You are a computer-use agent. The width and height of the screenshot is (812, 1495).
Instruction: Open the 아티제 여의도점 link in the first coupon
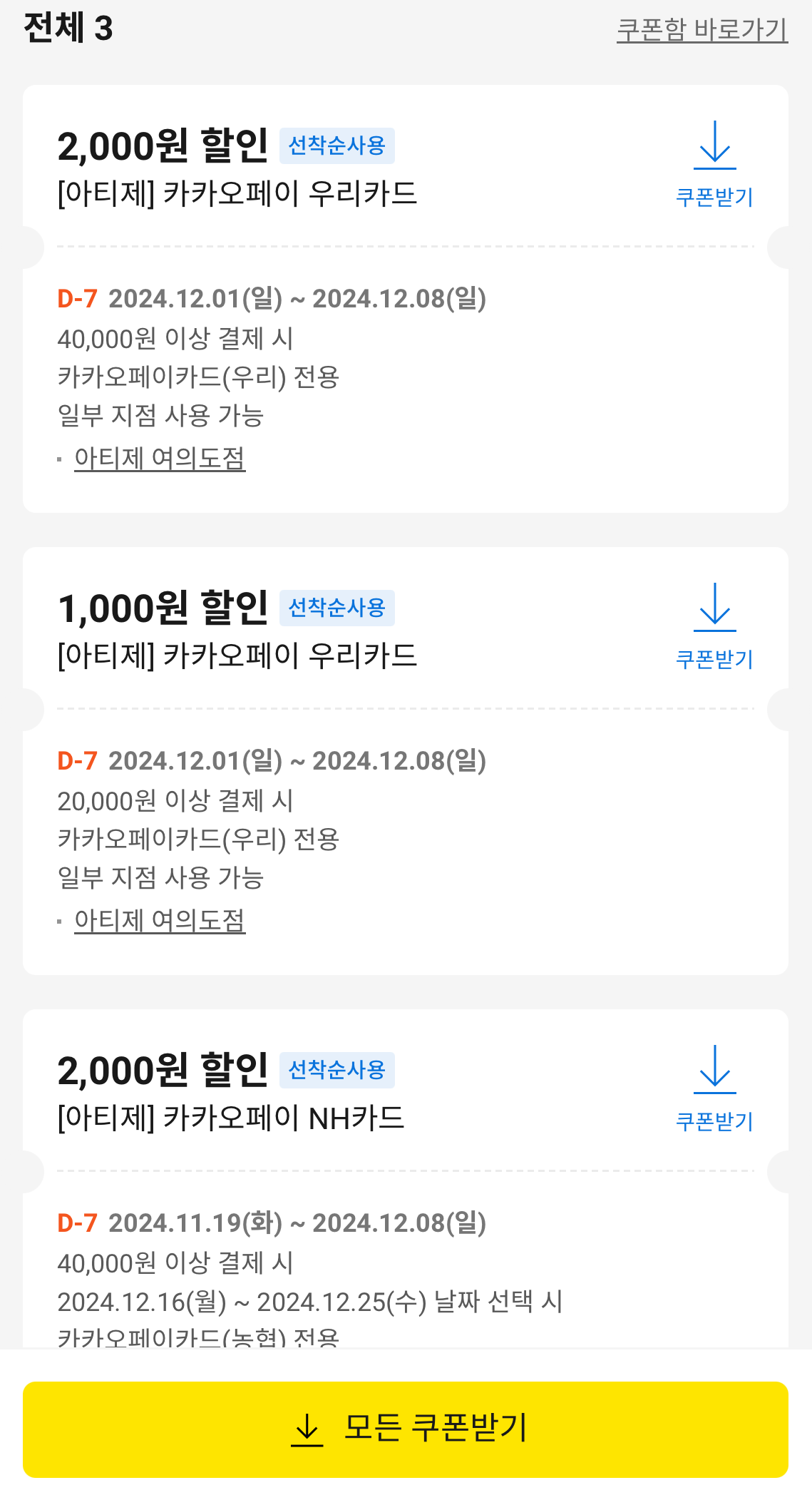pos(160,460)
